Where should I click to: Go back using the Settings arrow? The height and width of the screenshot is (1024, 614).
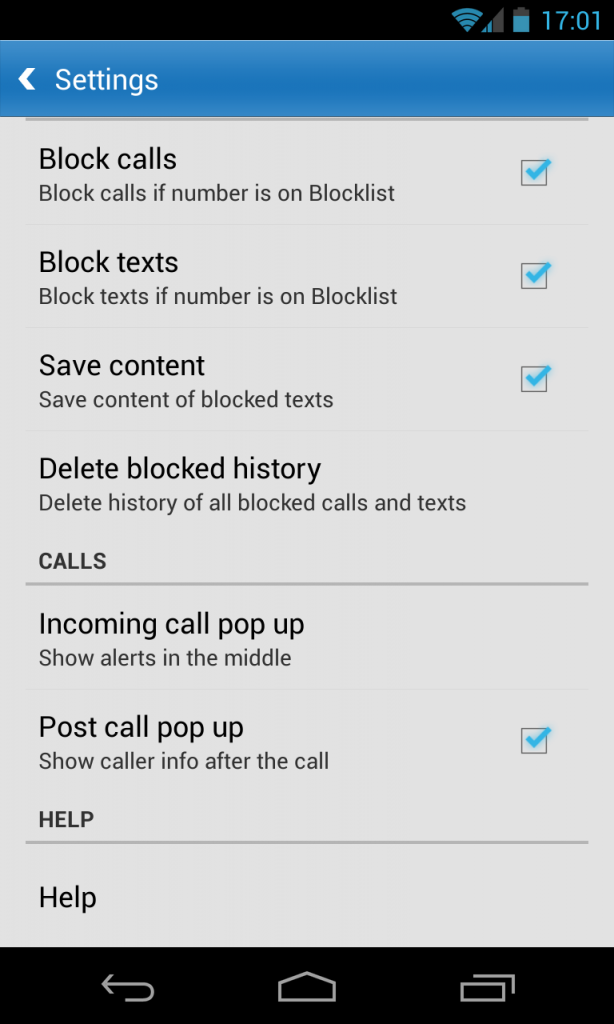pyautogui.click(x=28, y=79)
